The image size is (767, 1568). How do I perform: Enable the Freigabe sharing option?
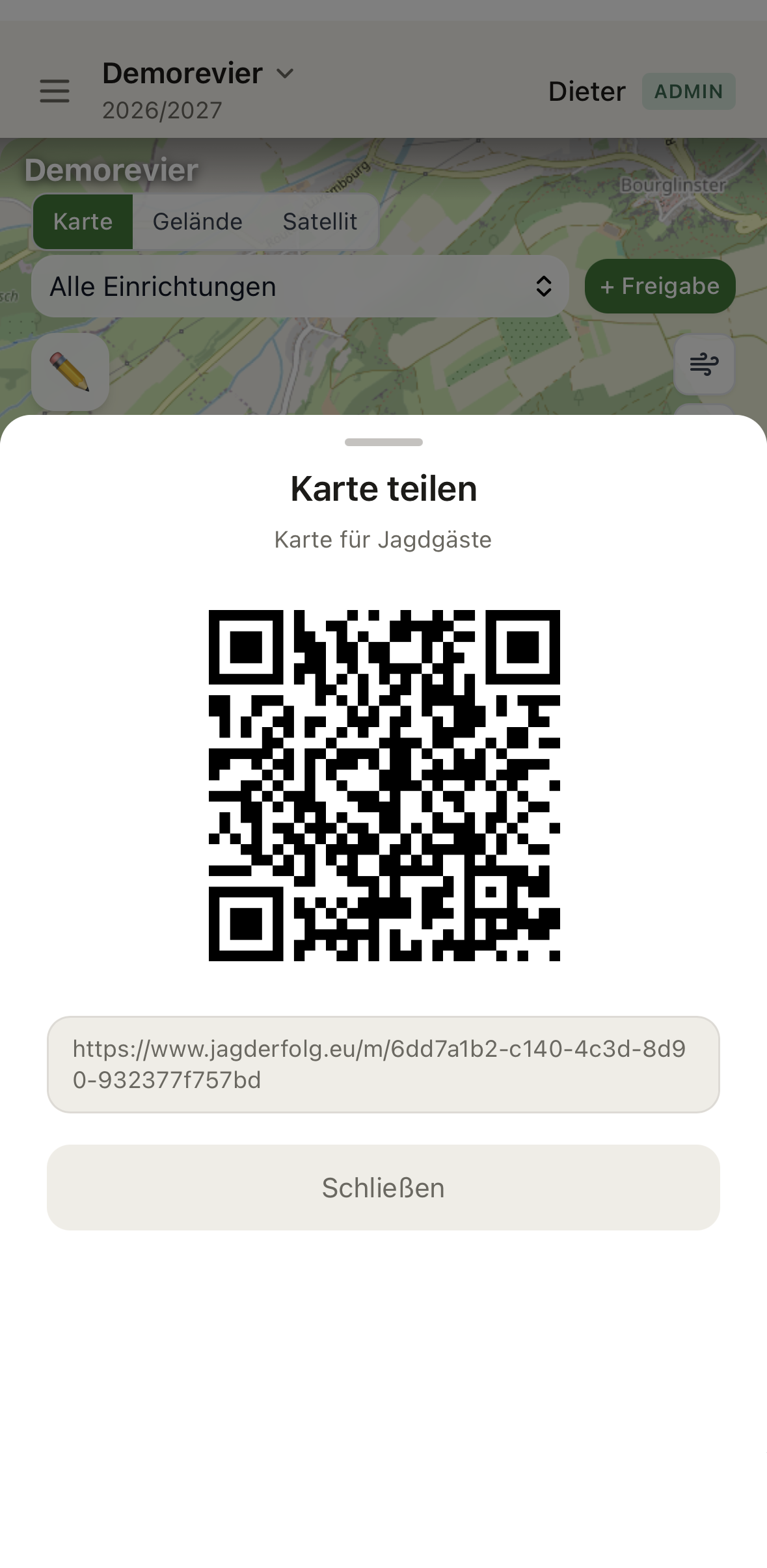click(659, 286)
